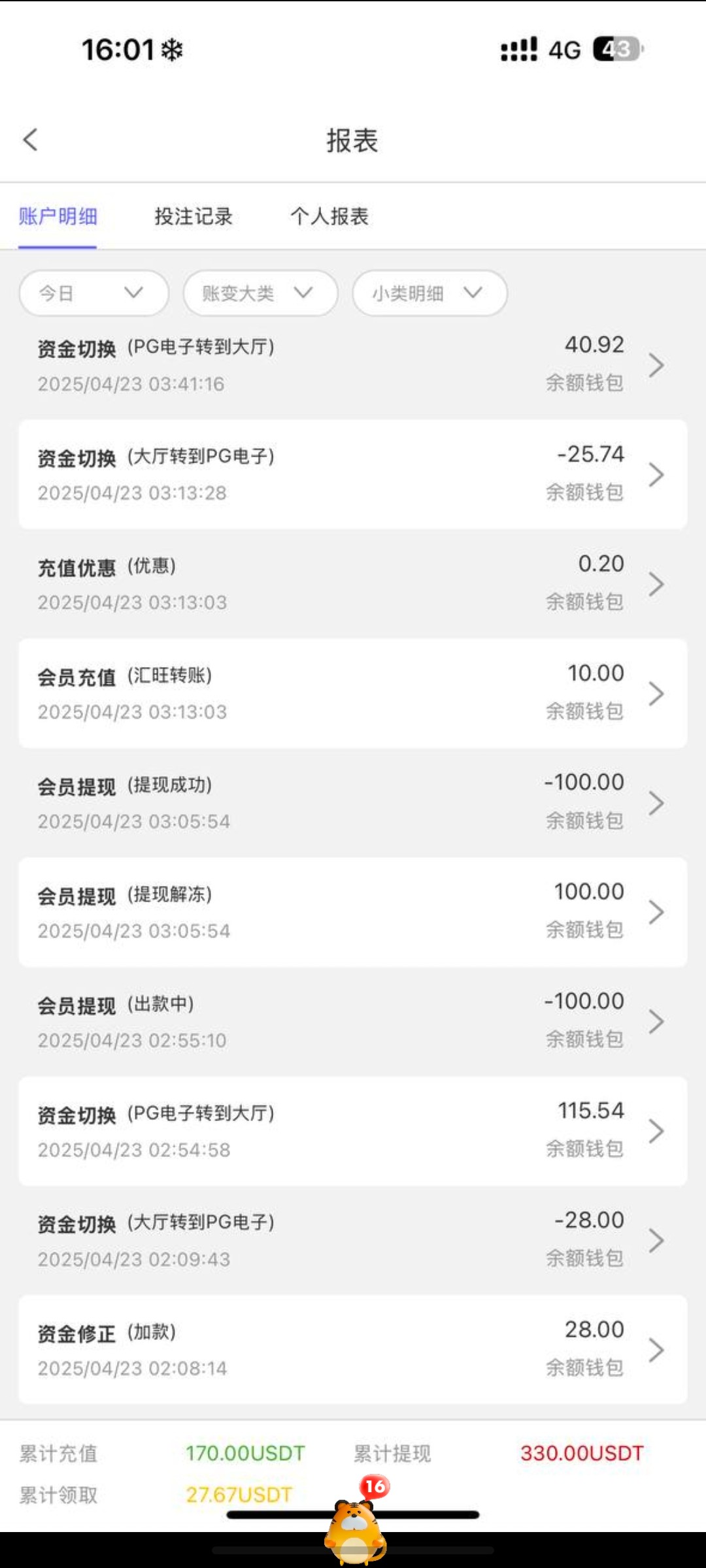Switch to the 投注记录 tab
The width and height of the screenshot is (706, 1568).
click(x=193, y=216)
